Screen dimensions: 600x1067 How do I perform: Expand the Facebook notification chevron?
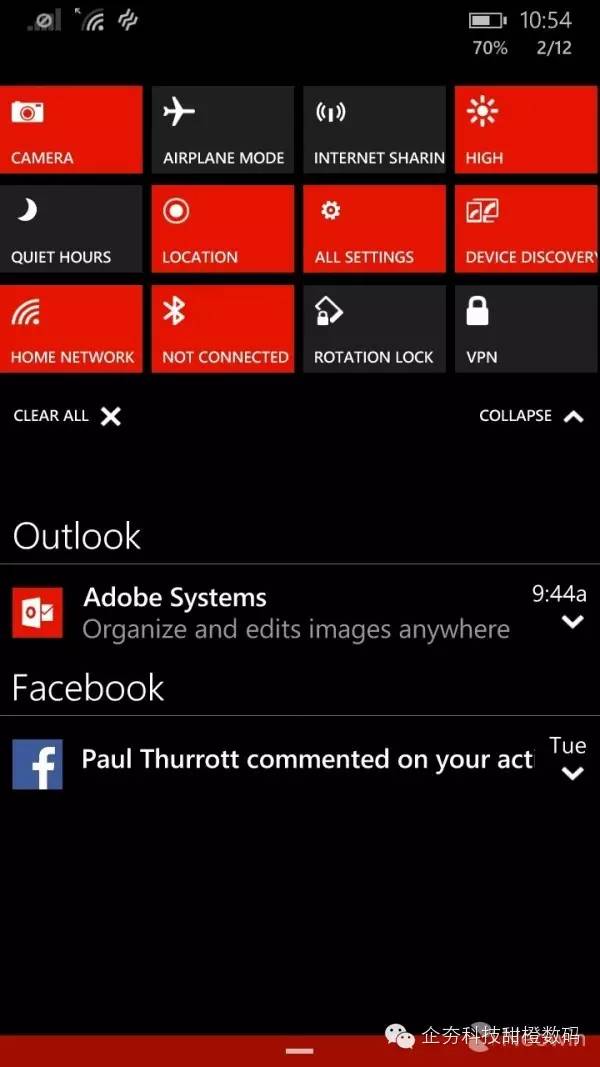(x=572, y=773)
